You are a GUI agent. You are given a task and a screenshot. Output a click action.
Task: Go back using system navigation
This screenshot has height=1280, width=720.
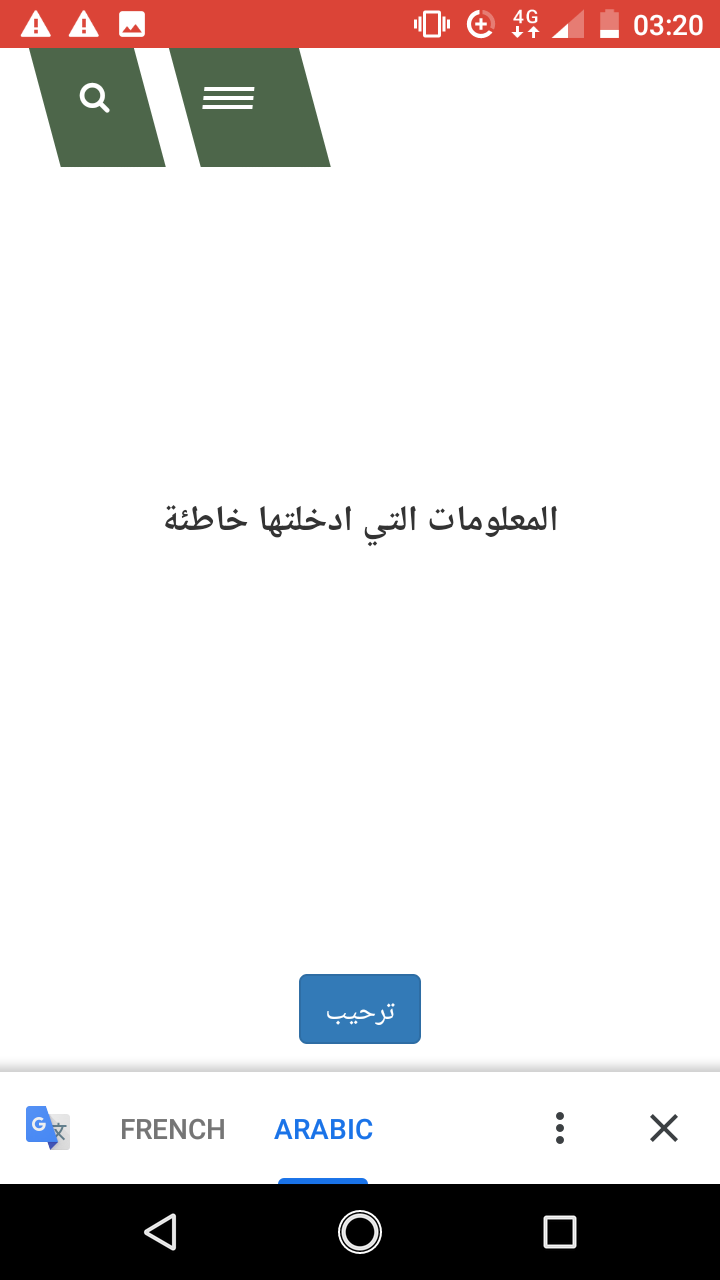[160, 1232]
